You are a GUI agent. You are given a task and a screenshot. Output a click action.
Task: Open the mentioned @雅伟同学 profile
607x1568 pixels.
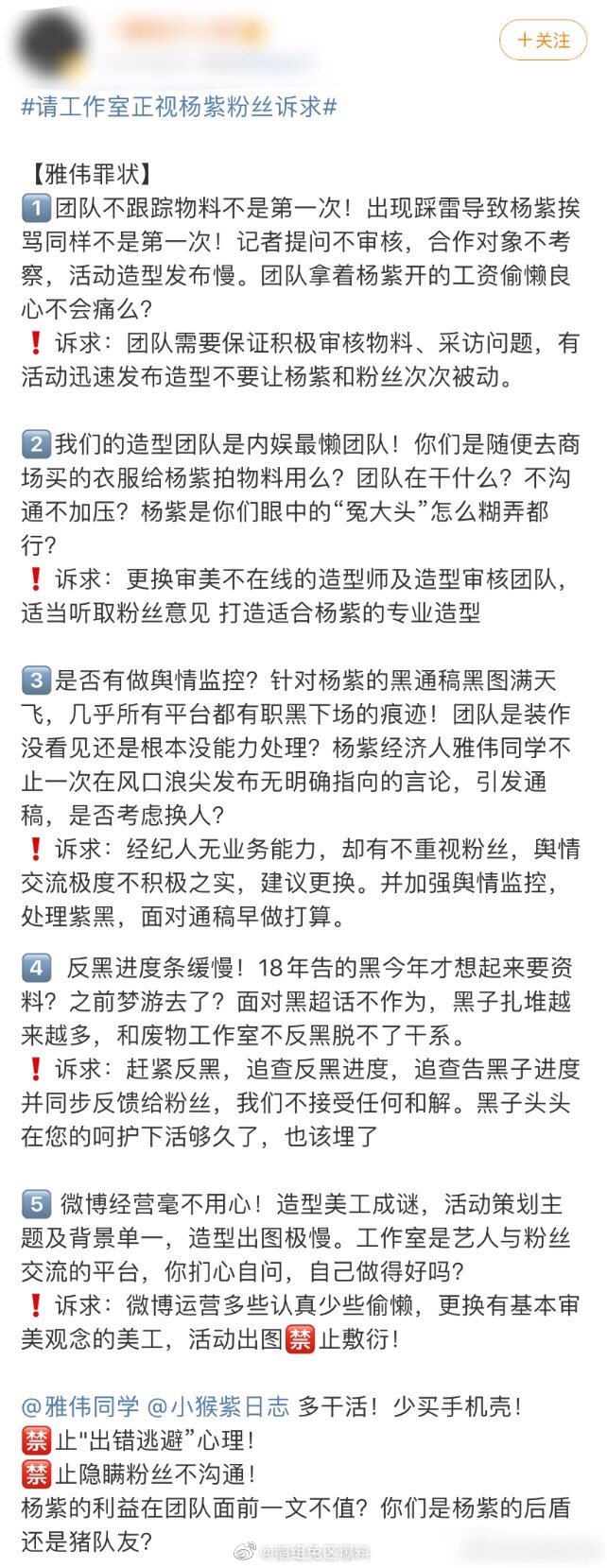80,1406
